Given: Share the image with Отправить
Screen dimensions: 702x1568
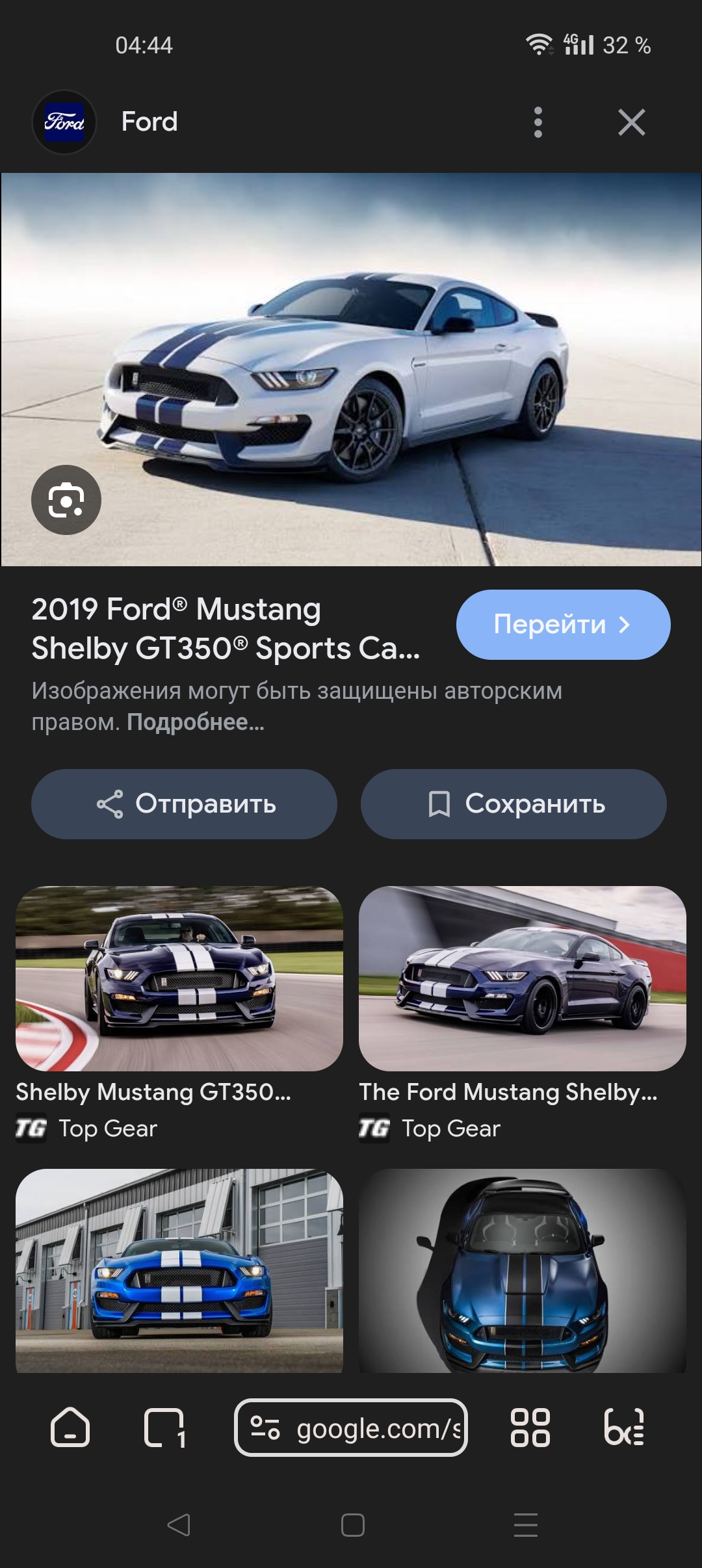Looking at the screenshot, I should pos(184,804).
